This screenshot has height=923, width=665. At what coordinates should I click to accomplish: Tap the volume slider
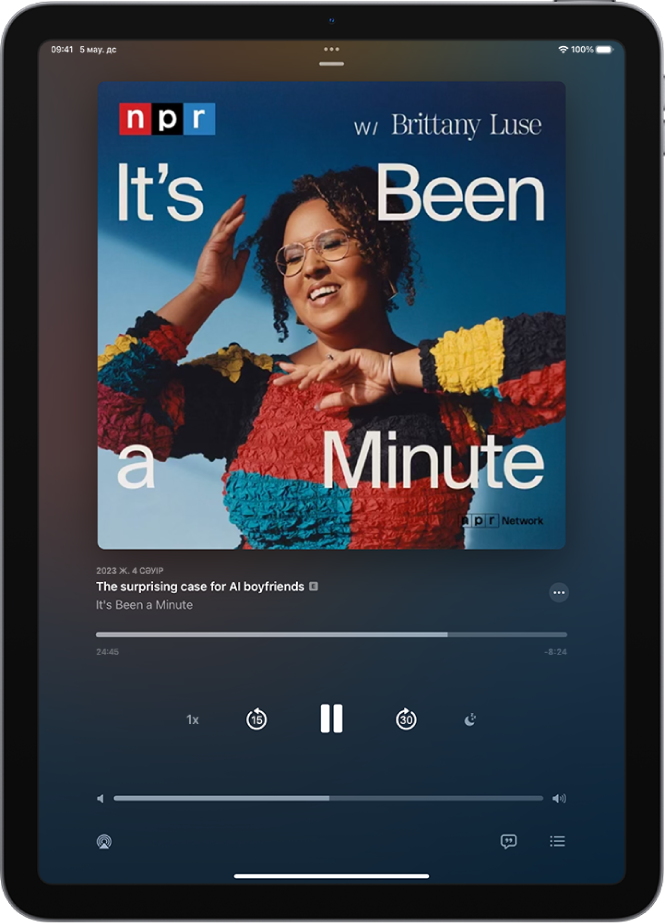(328, 798)
